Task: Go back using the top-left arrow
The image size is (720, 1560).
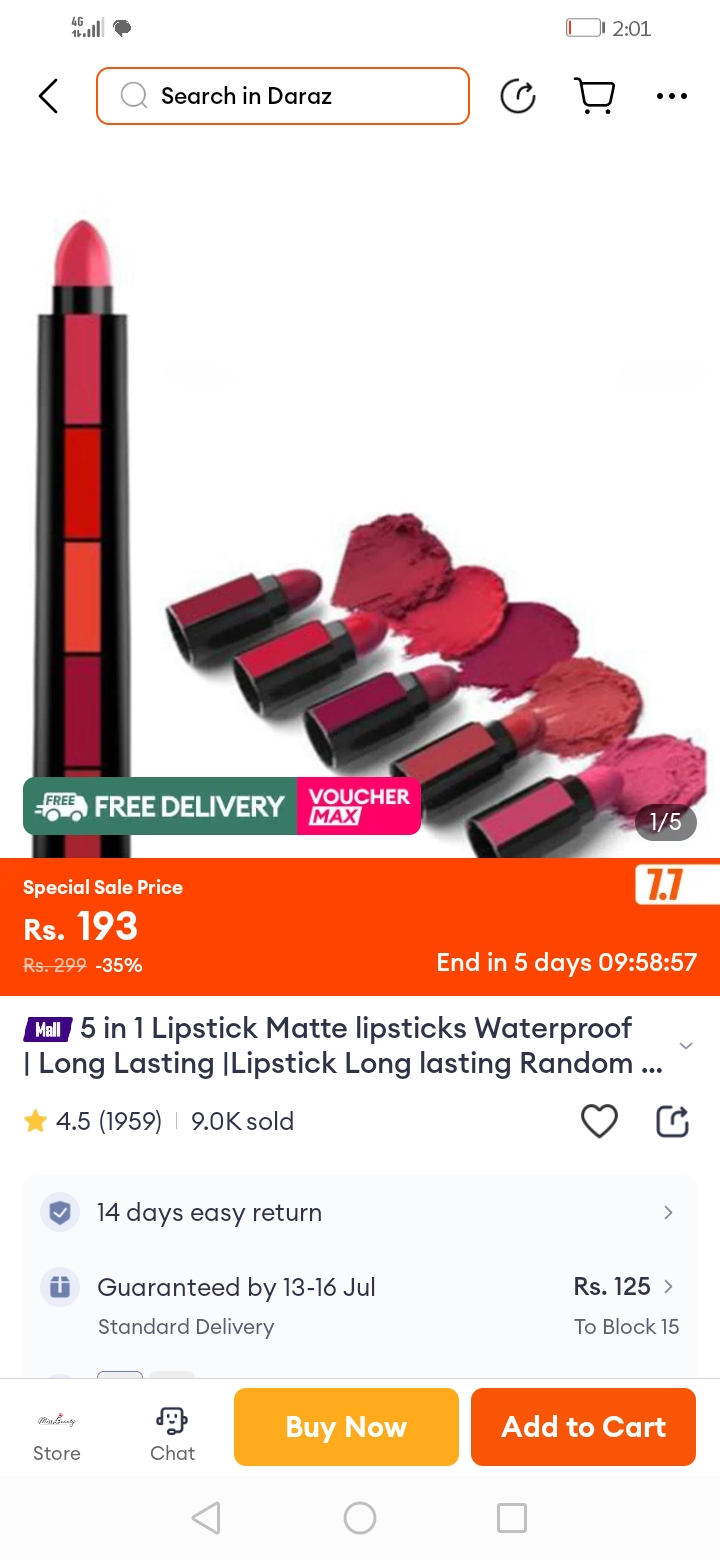Action: (x=48, y=96)
